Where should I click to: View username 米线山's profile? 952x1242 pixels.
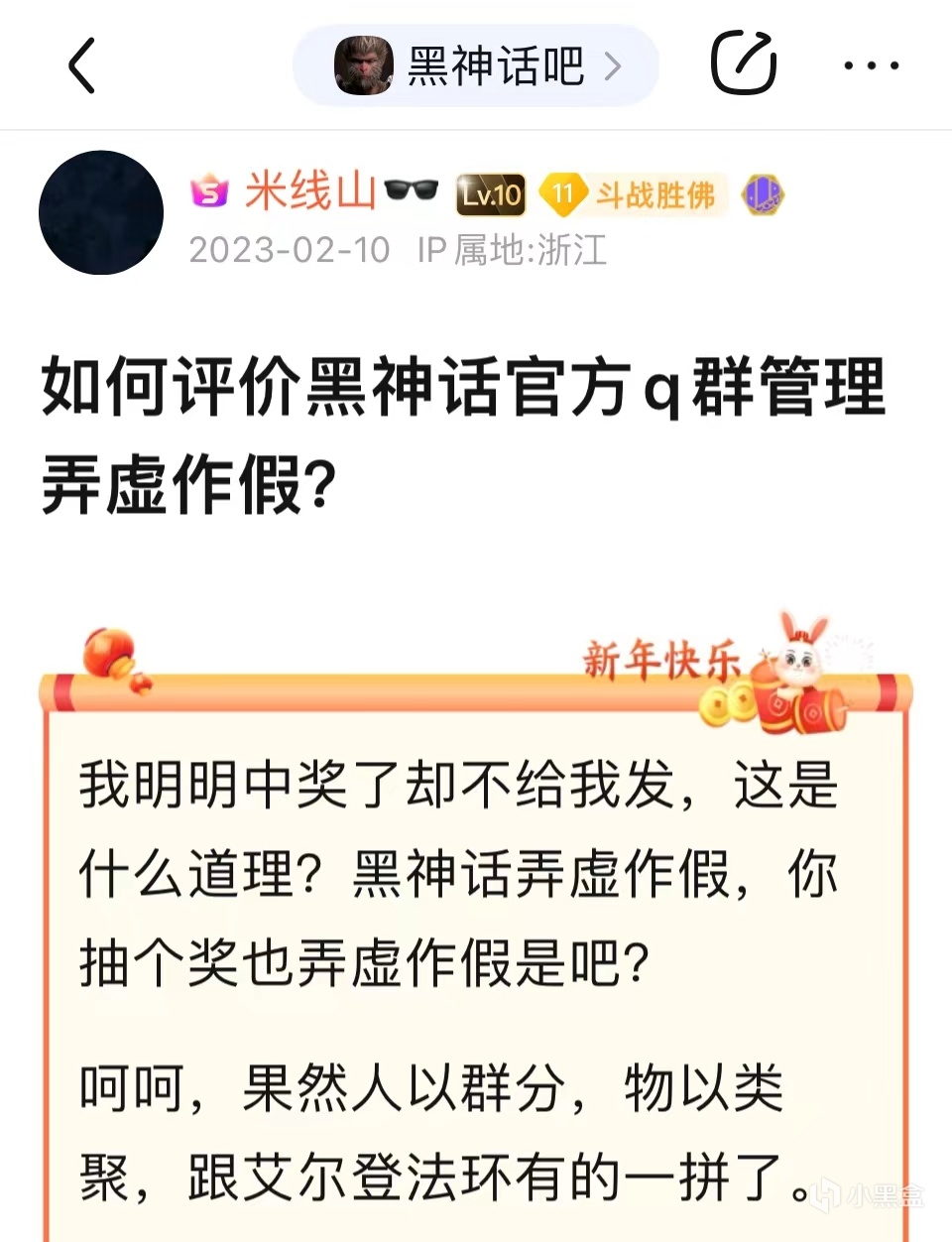coord(309,191)
